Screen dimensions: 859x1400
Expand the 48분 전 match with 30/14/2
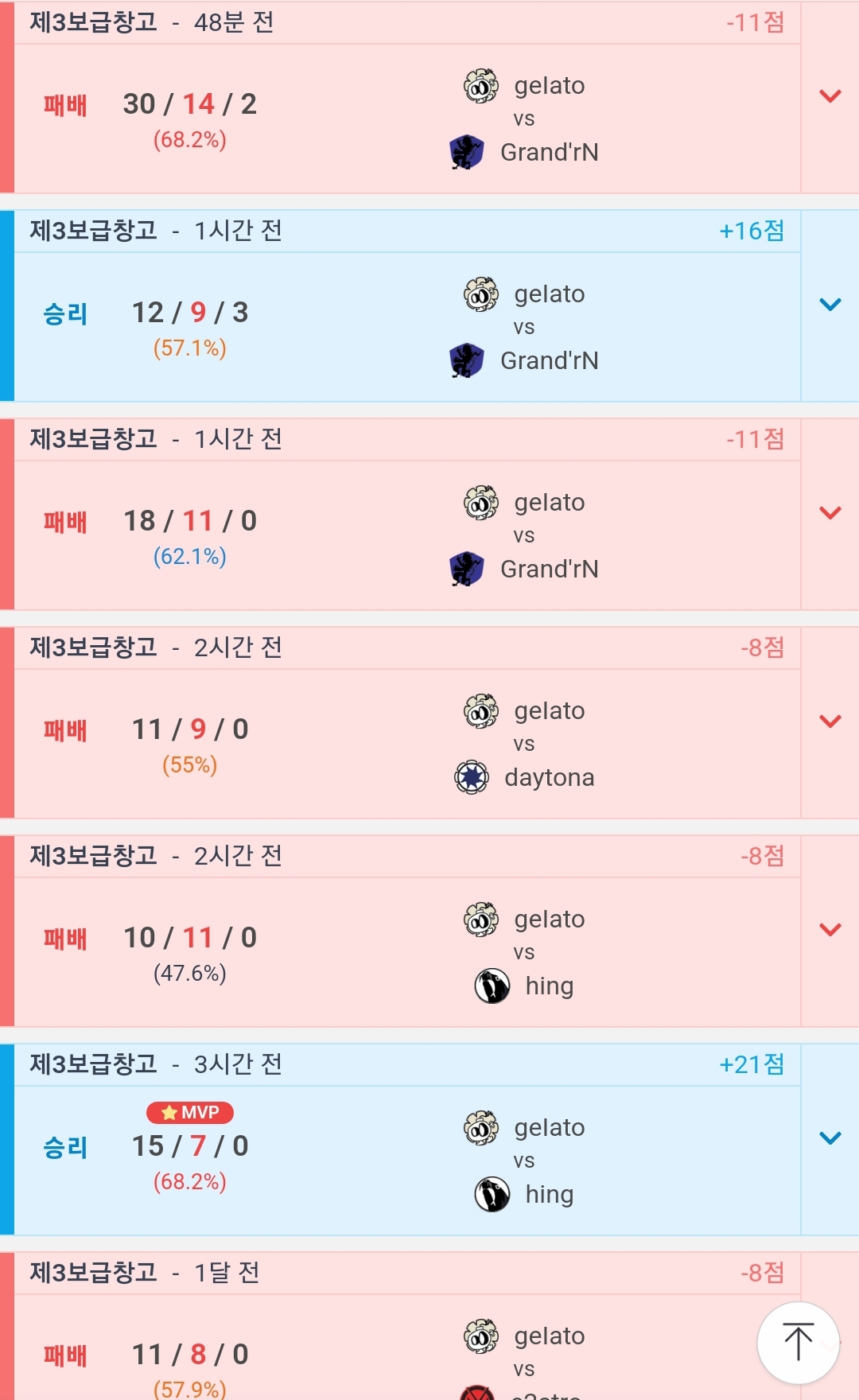[x=830, y=96]
